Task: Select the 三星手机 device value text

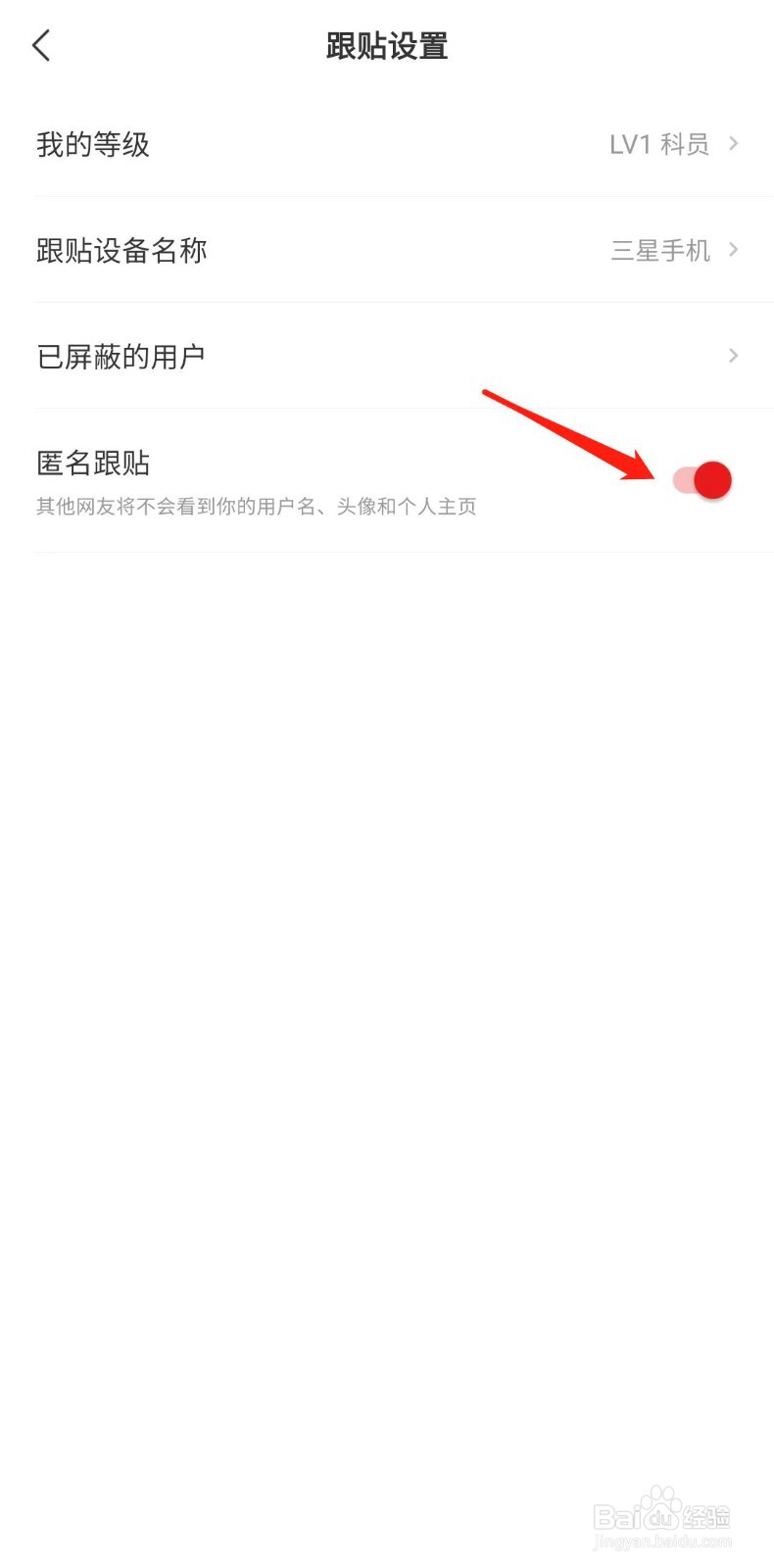Action: (661, 250)
